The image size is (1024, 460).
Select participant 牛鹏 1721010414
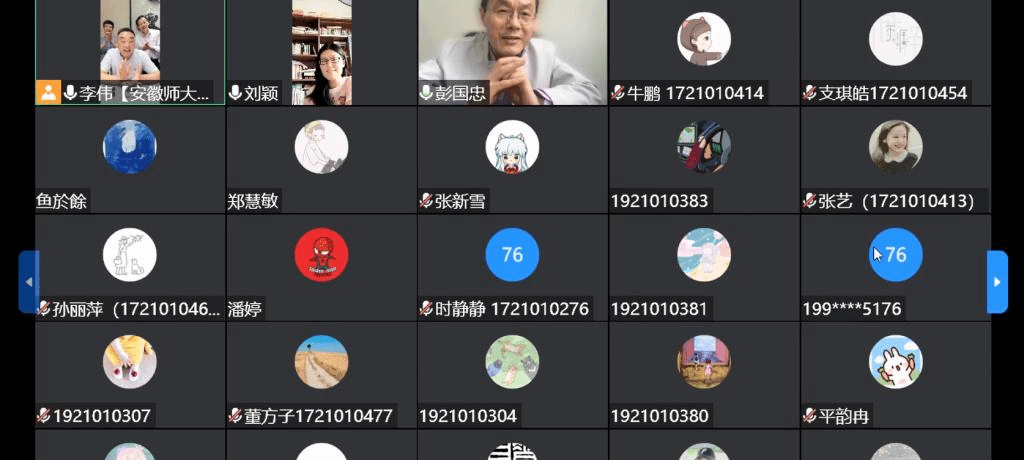[703, 52]
